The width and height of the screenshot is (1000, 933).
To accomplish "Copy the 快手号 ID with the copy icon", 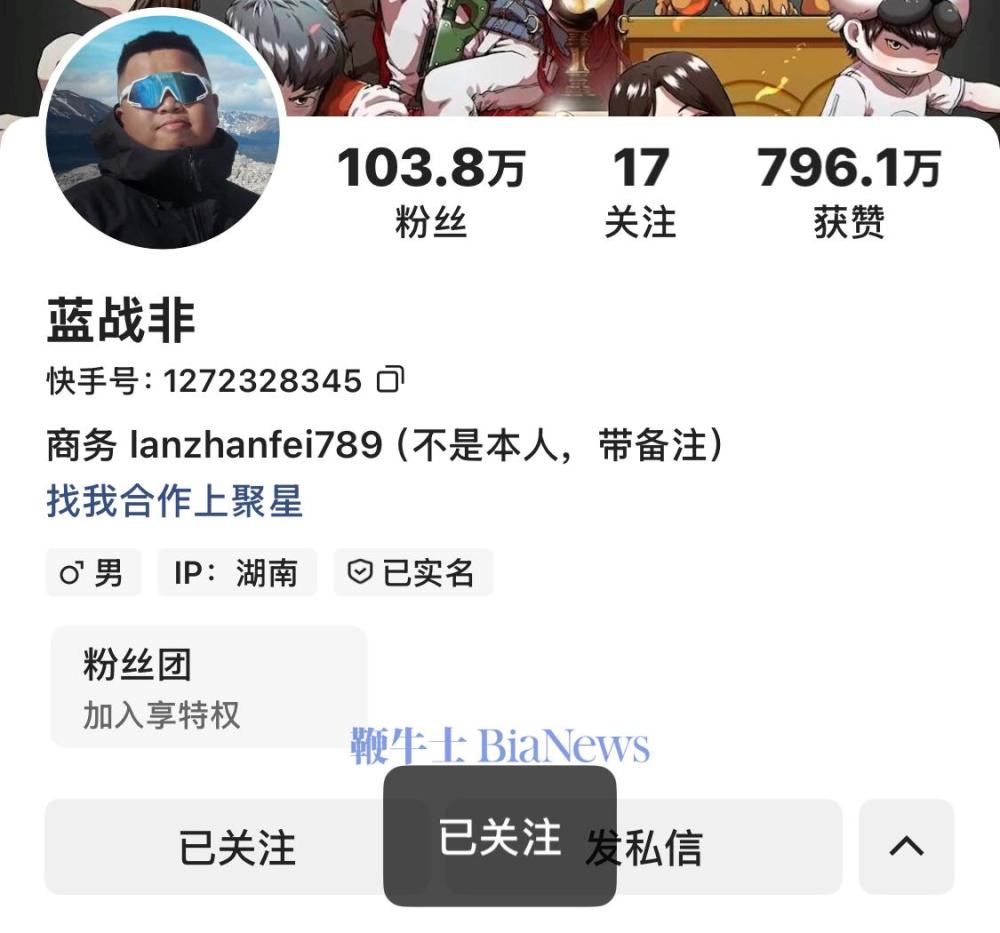I will click(x=390, y=380).
